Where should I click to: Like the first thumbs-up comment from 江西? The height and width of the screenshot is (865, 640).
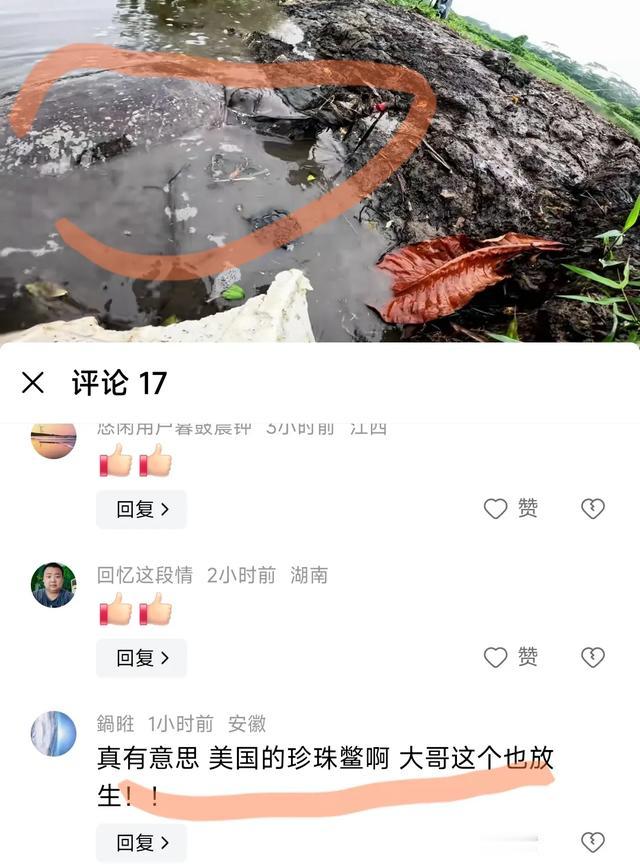click(x=511, y=508)
